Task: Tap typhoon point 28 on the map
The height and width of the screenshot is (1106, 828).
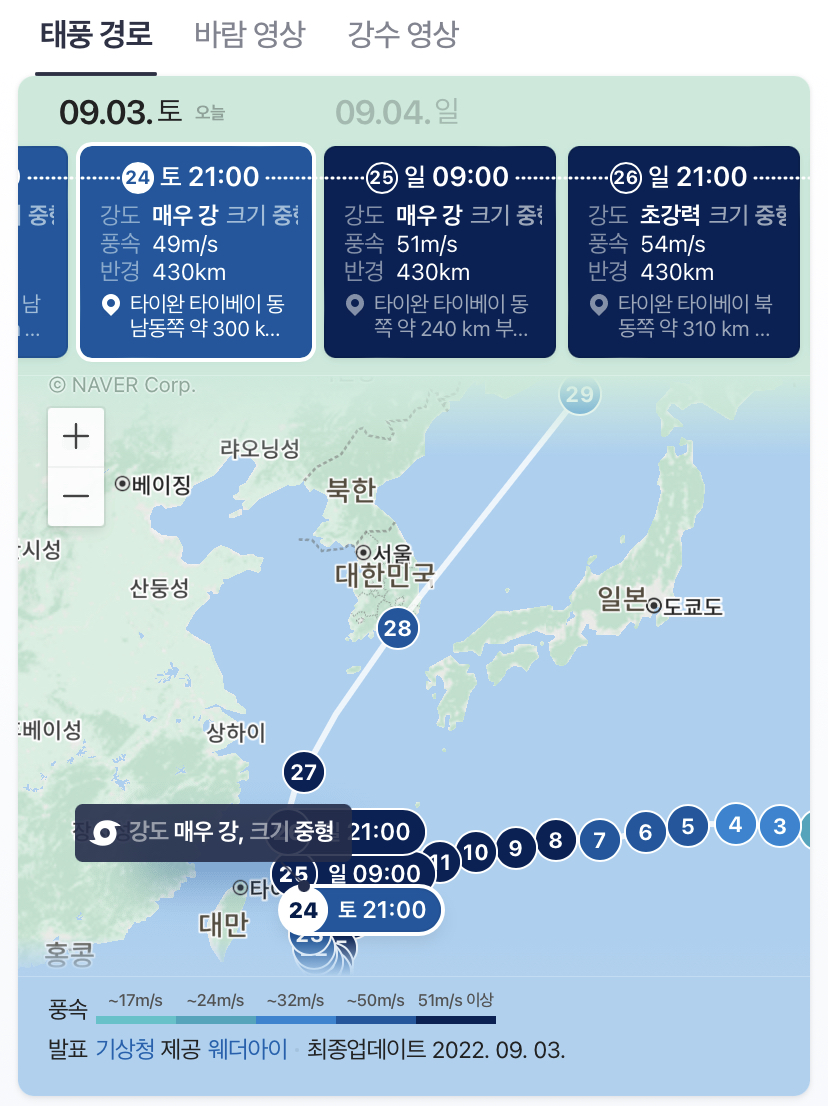Action: click(x=397, y=629)
